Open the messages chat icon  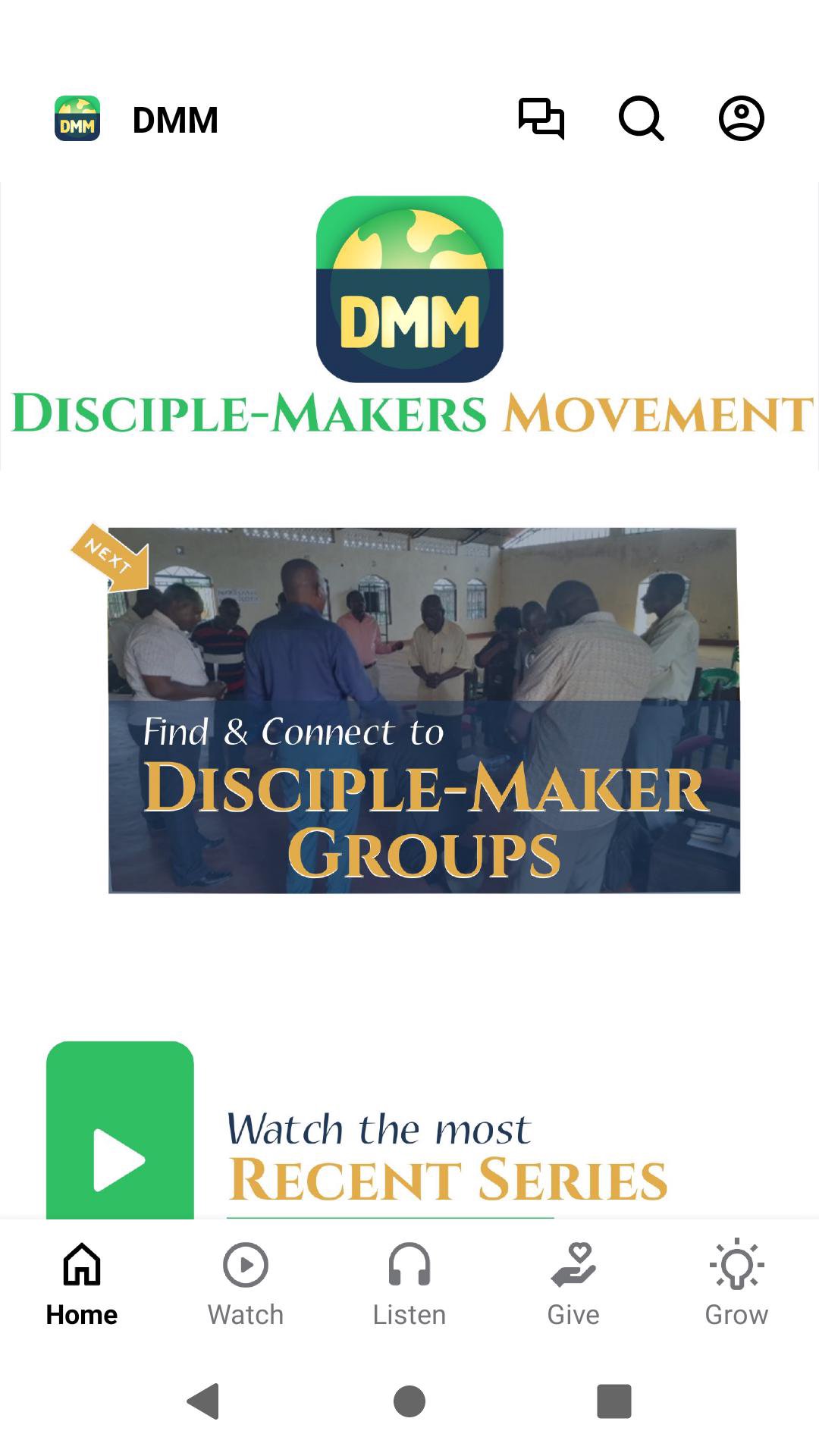[541, 119]
